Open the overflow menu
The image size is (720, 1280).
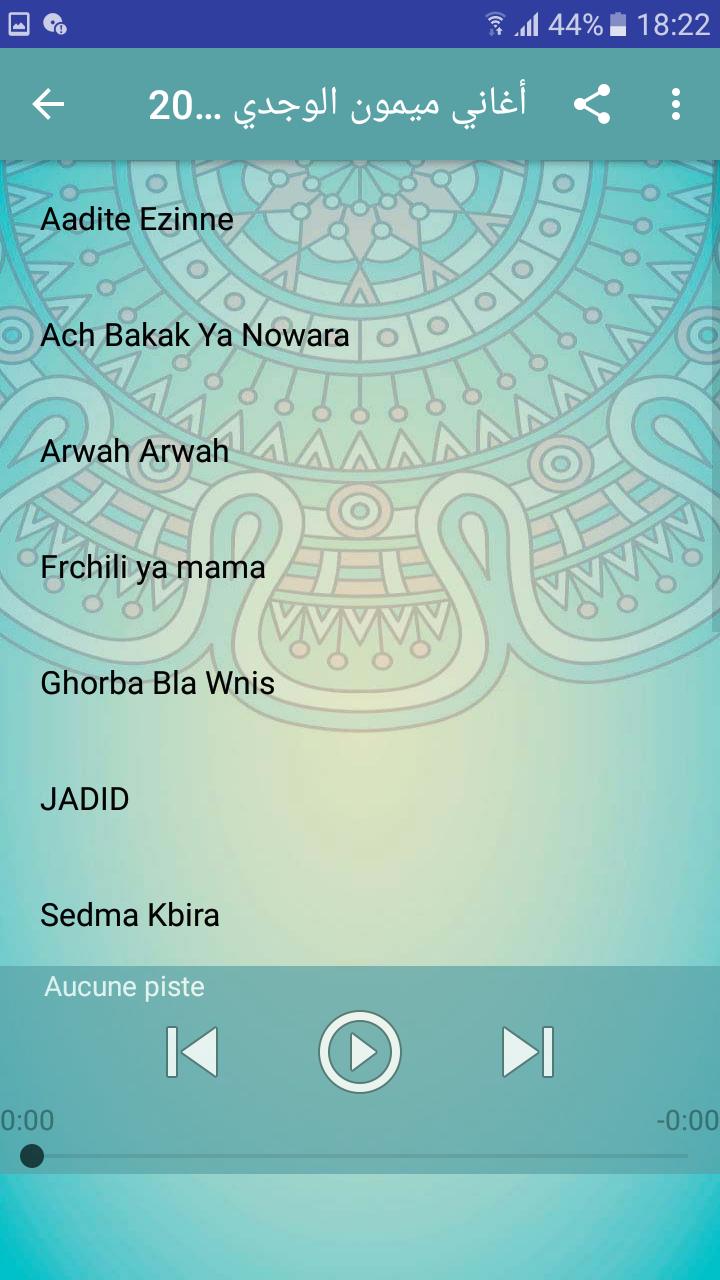[x=676, y=104]
